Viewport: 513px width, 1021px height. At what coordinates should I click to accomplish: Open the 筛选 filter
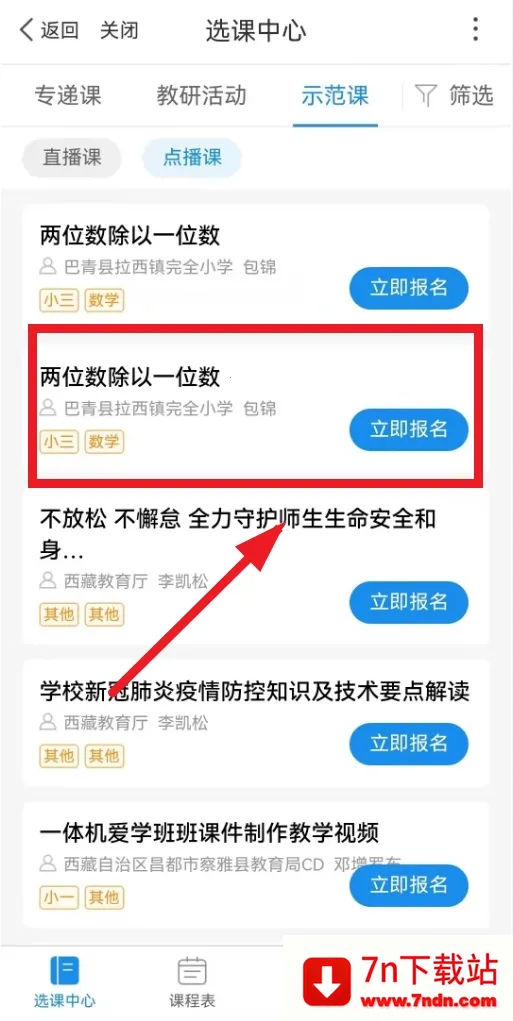(454, 96)
